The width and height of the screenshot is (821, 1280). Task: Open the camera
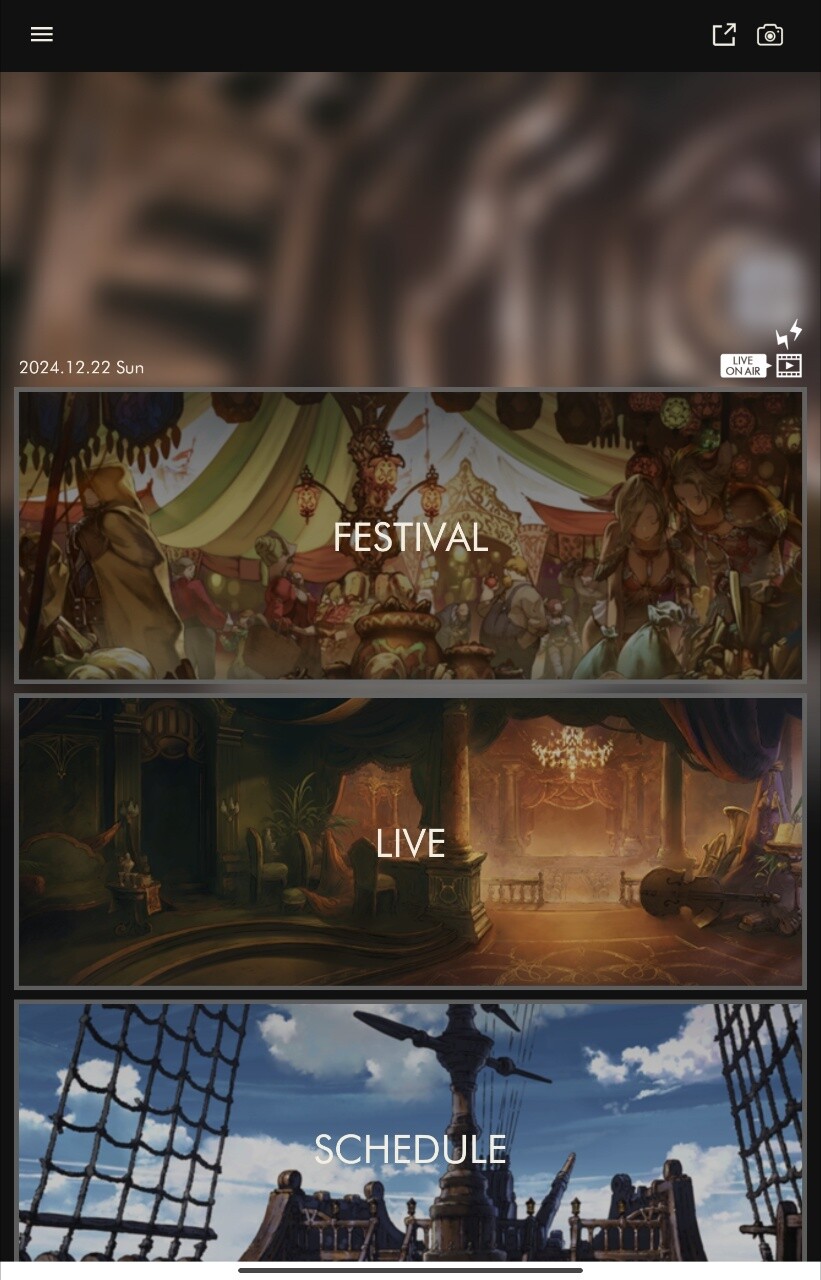point(770,35)
